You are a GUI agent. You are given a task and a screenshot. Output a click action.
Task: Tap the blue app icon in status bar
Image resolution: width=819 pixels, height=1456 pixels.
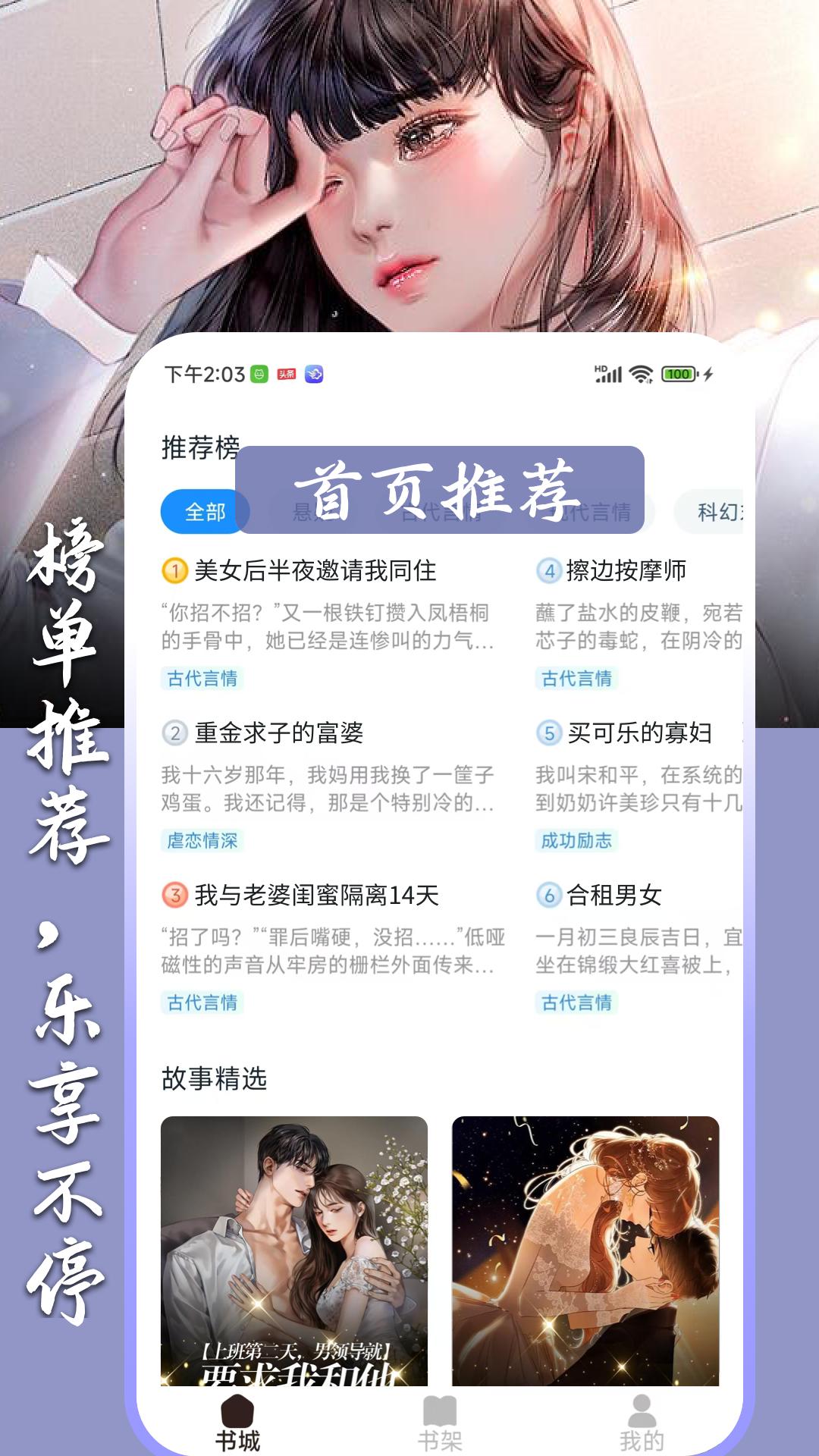coord(315,373)
